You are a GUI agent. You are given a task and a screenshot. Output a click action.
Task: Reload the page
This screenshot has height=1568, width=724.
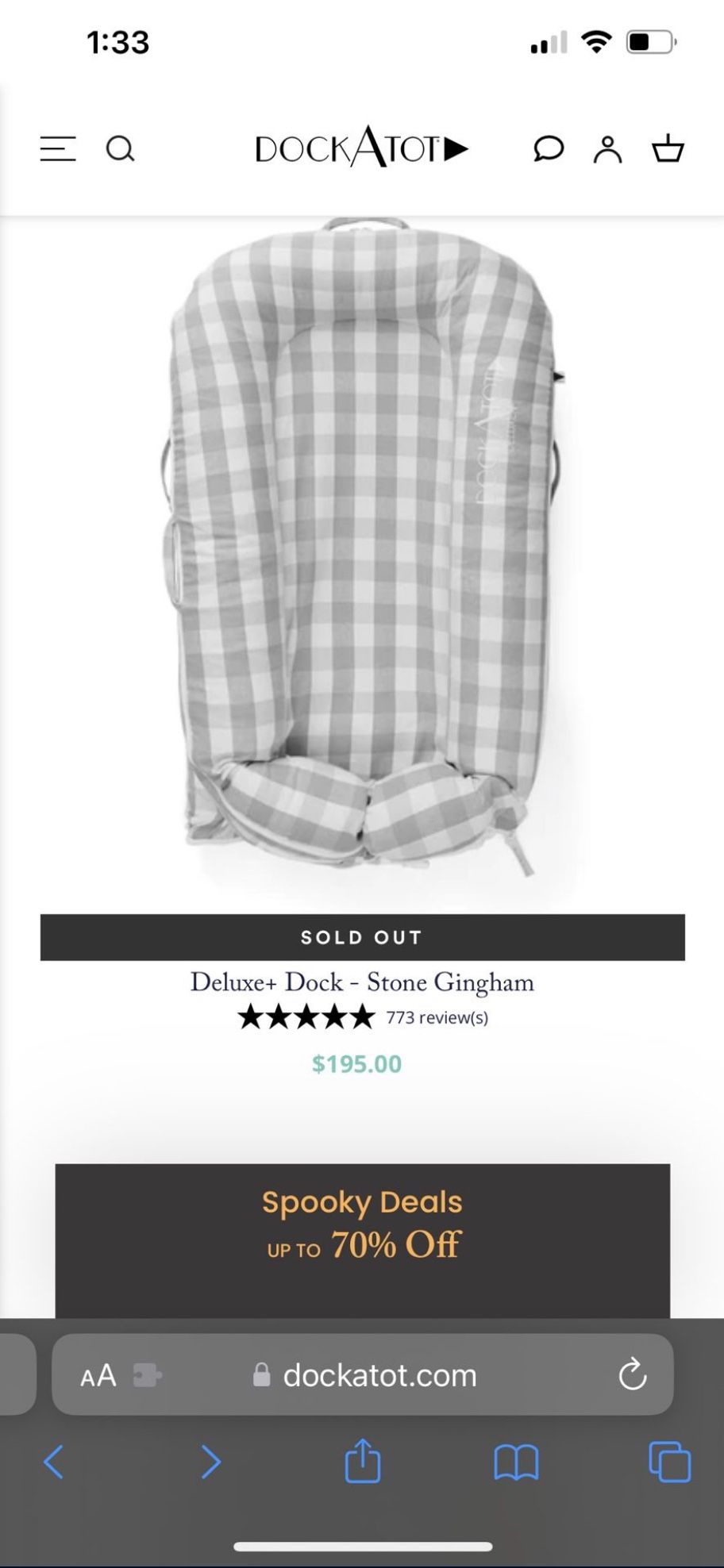pyautogui.click(x=632, y=1375)
